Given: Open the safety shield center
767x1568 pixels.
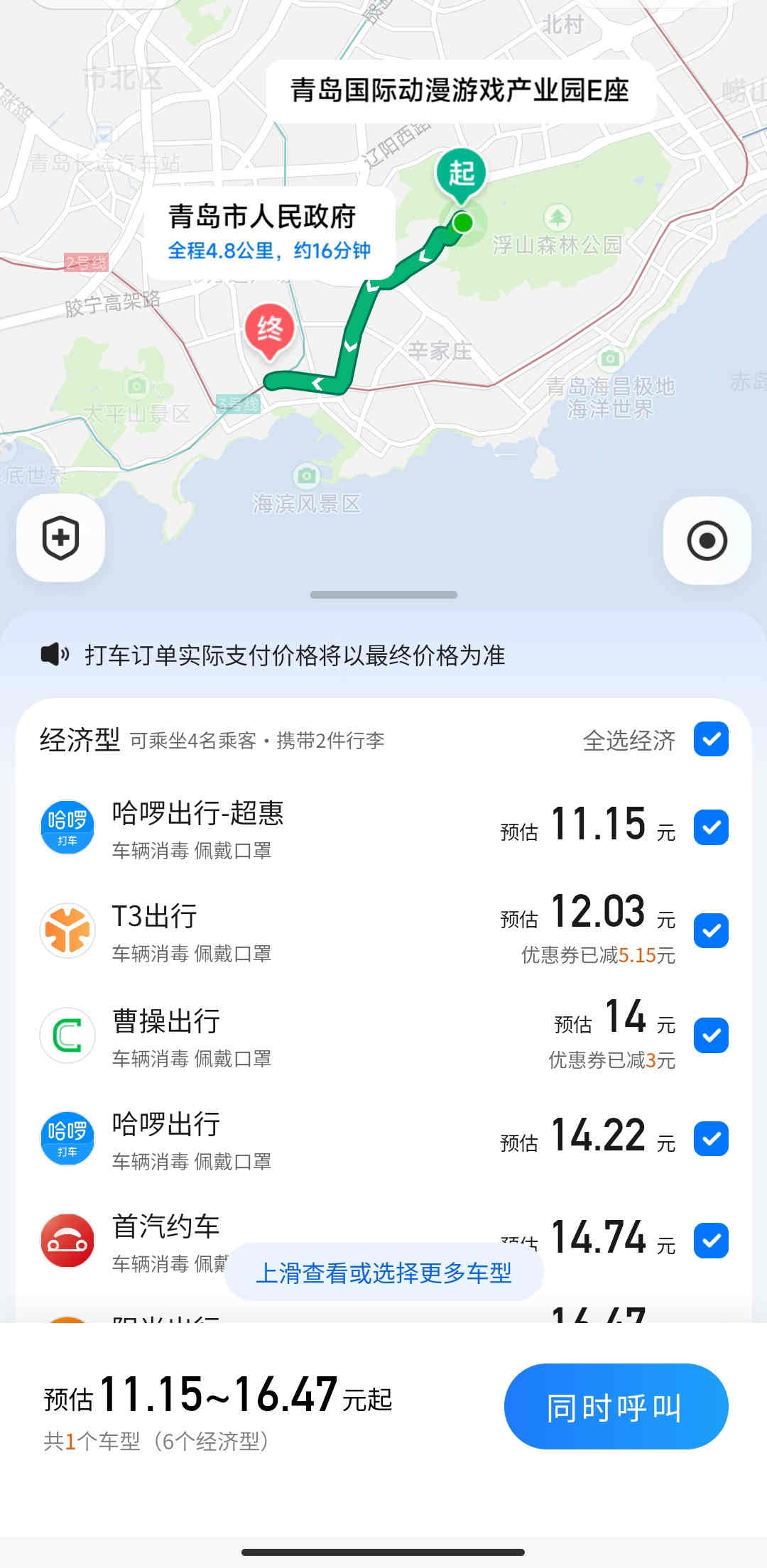Looking at the screenshot, I should click(x=60, y=538).
